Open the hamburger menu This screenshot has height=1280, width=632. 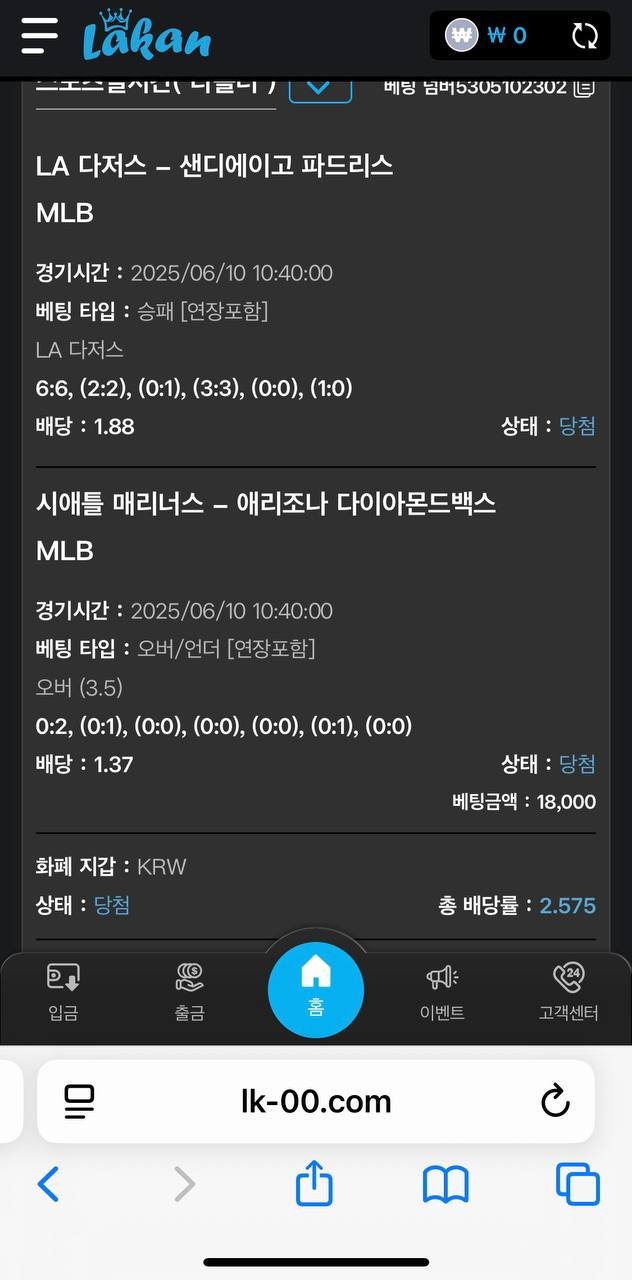click(40, 36)
